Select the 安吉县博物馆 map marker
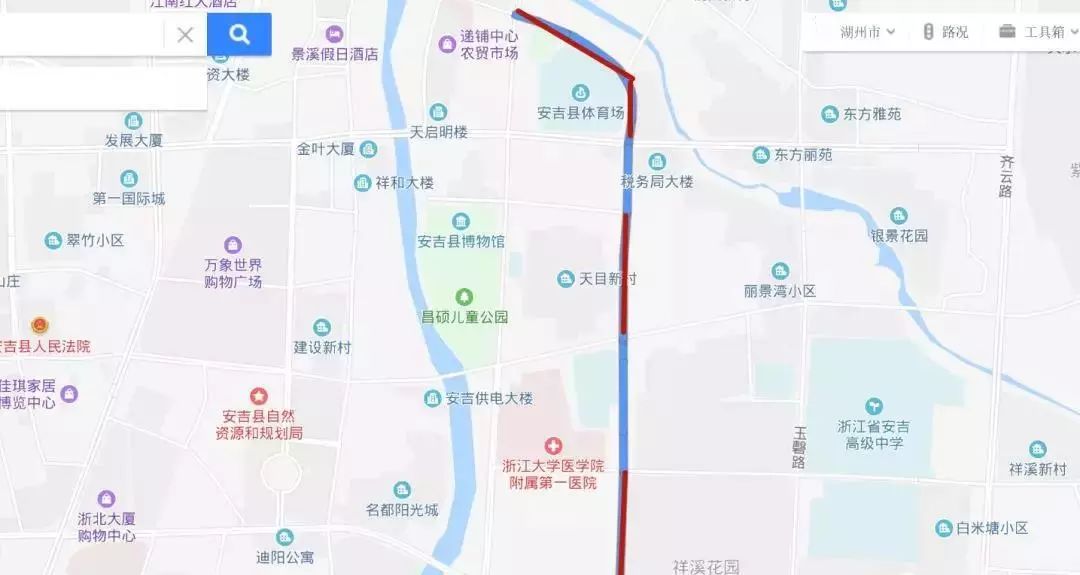This screenshot has height=575, width=1080. (461, 221)
